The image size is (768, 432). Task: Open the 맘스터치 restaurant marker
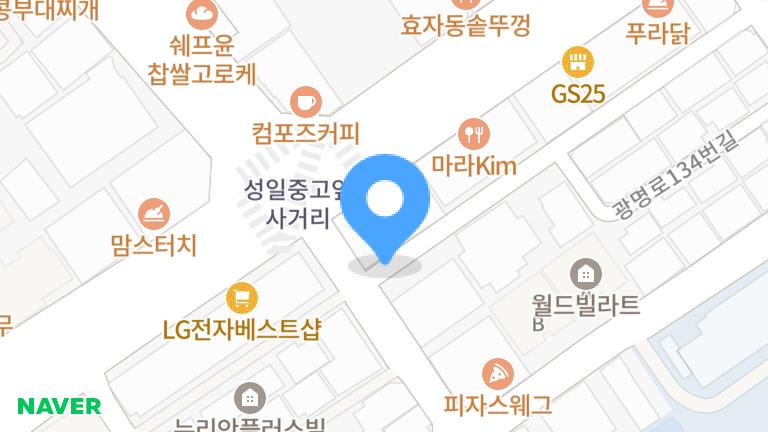(153, 212)
